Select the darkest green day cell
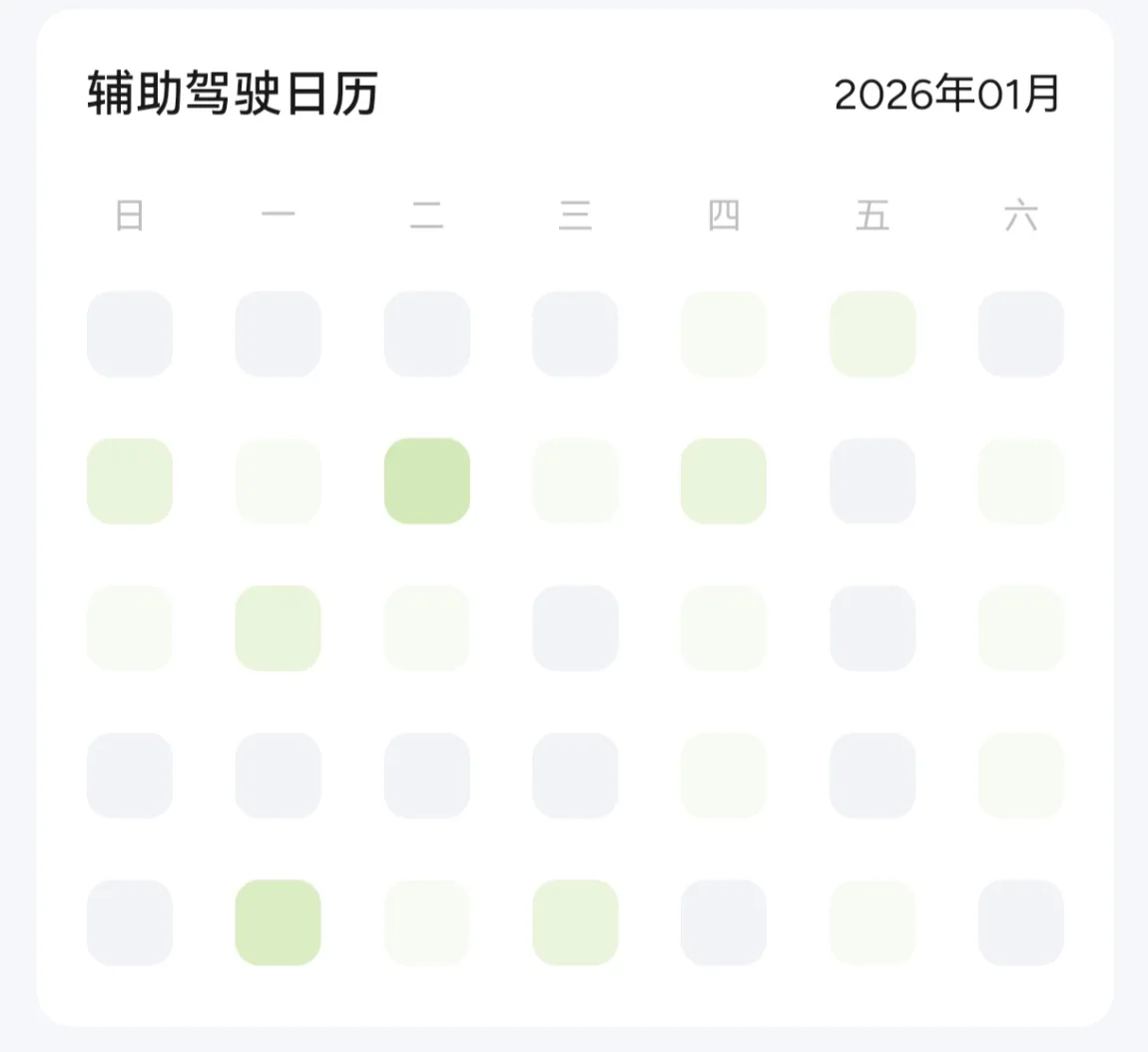The image size is (1148, 1052). (x=427, y=481)
